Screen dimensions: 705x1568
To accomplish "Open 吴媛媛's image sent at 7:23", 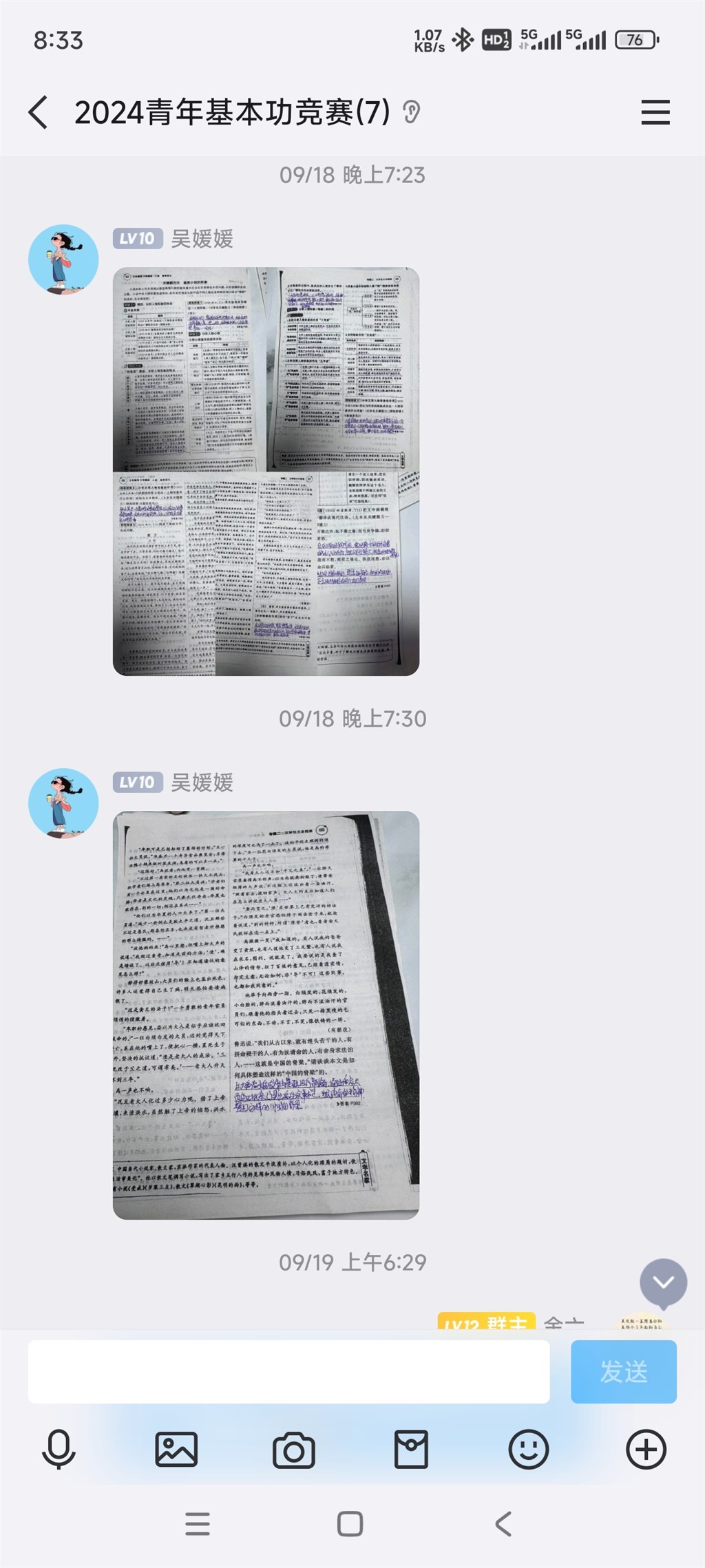I will click(x=266, y=471).
